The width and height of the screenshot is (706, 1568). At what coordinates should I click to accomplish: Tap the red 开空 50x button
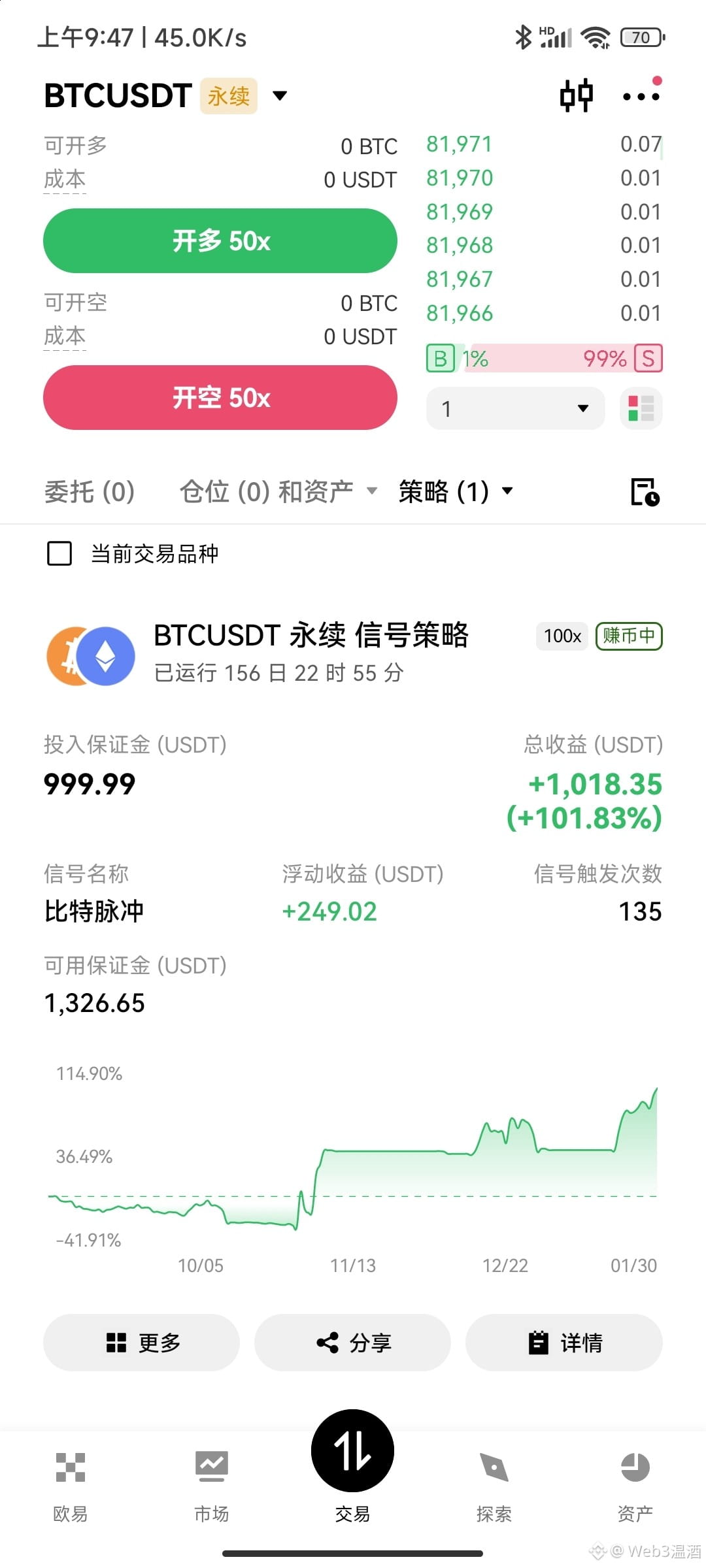pos(220,397)
